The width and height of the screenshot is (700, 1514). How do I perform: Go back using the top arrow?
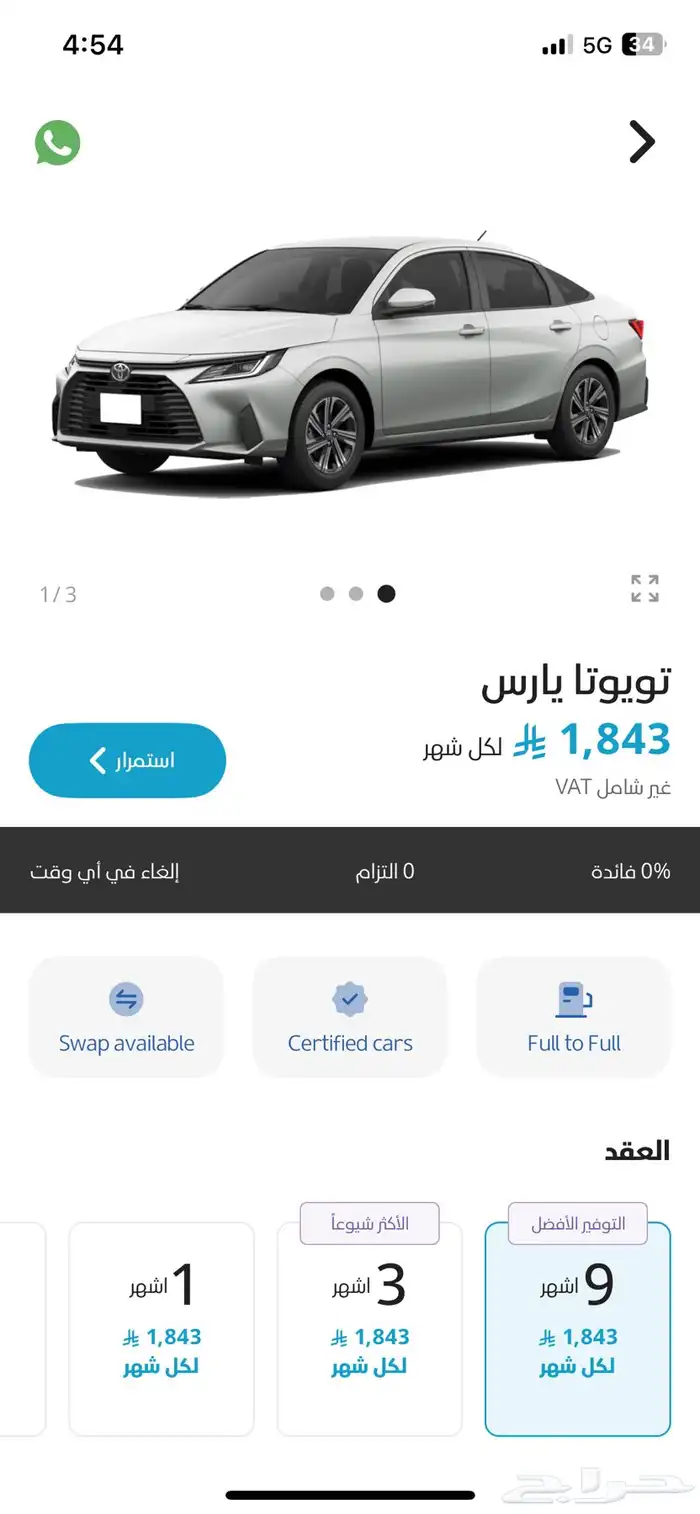point(641,142)
